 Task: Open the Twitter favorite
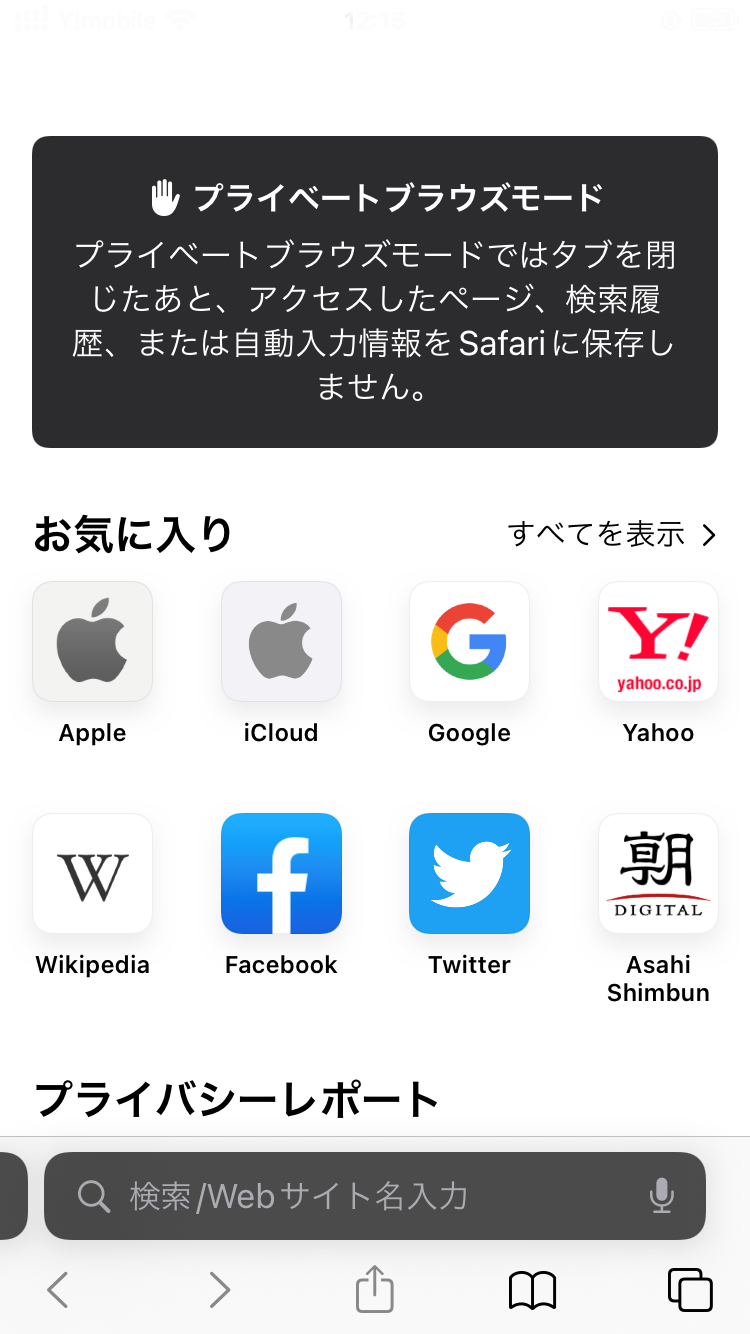click(469, 873)
